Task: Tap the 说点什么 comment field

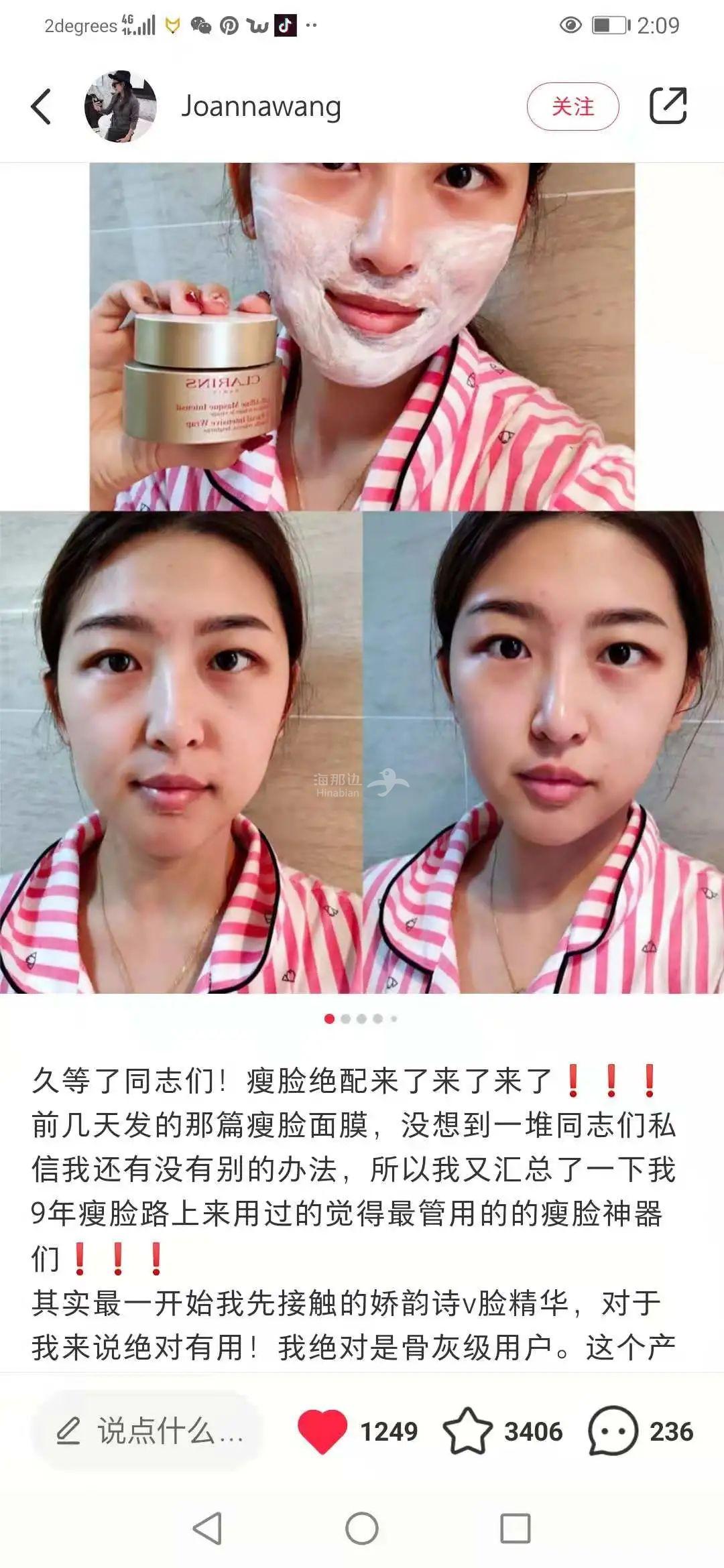Action: 147,1431
